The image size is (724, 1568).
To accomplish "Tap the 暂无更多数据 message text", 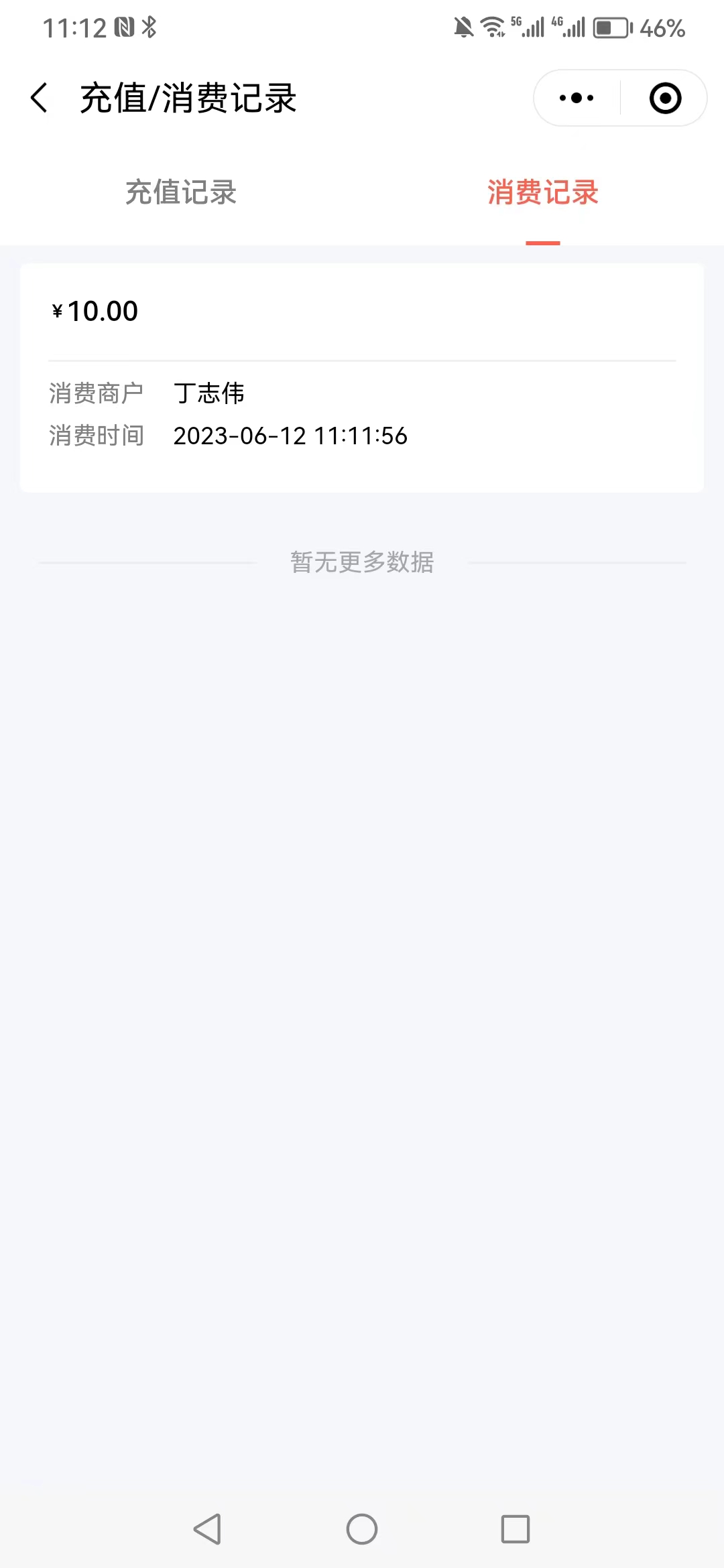I will (x=362, y=563).
